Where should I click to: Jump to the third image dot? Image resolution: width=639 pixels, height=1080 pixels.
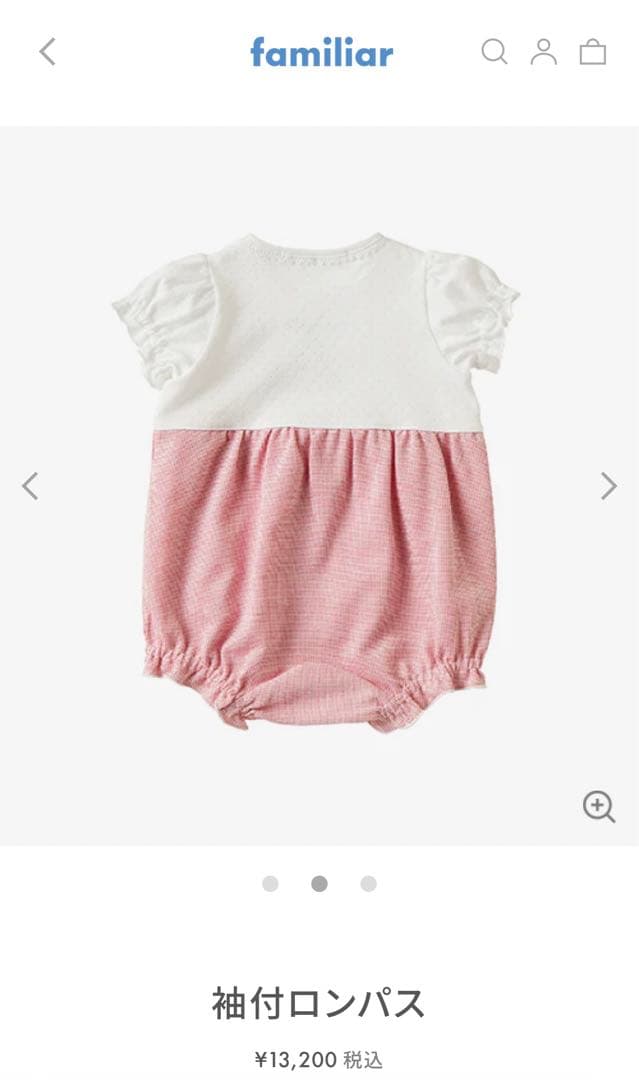tap(368, 884)
